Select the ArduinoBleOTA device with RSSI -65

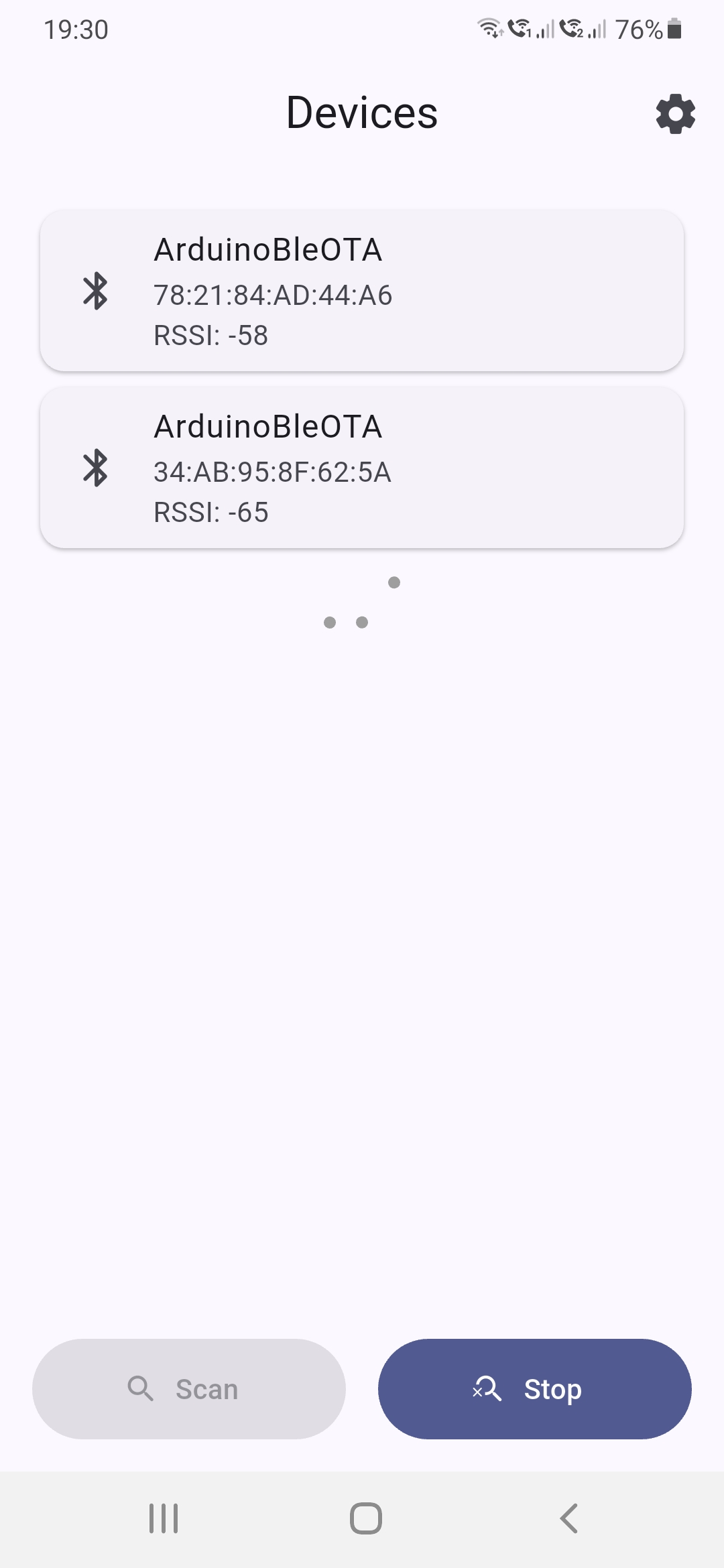tap(361, 468)
